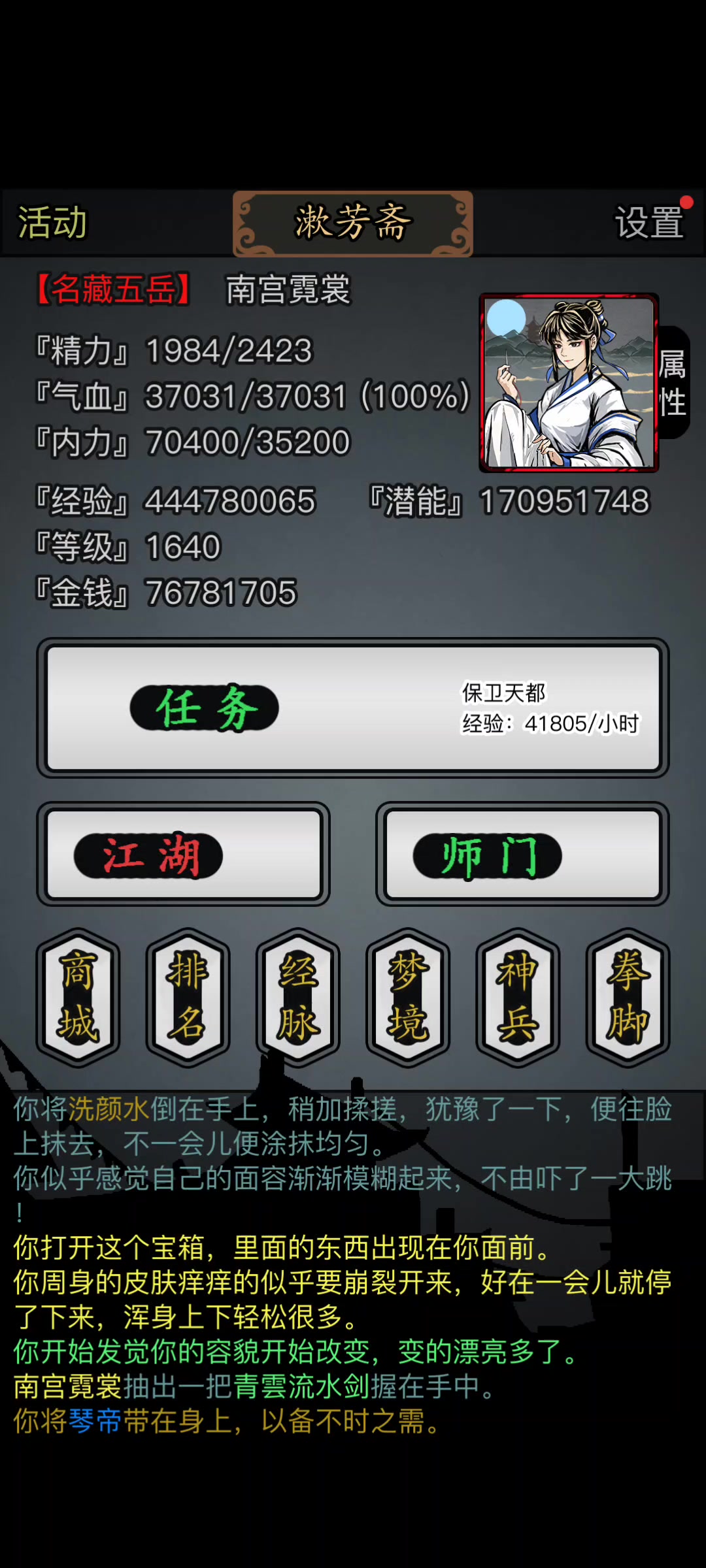The height and width of the screenshot is (1568, 706).
Task: Open 师门 sect page
Action: pyautogui.click(x=522, y=855)
